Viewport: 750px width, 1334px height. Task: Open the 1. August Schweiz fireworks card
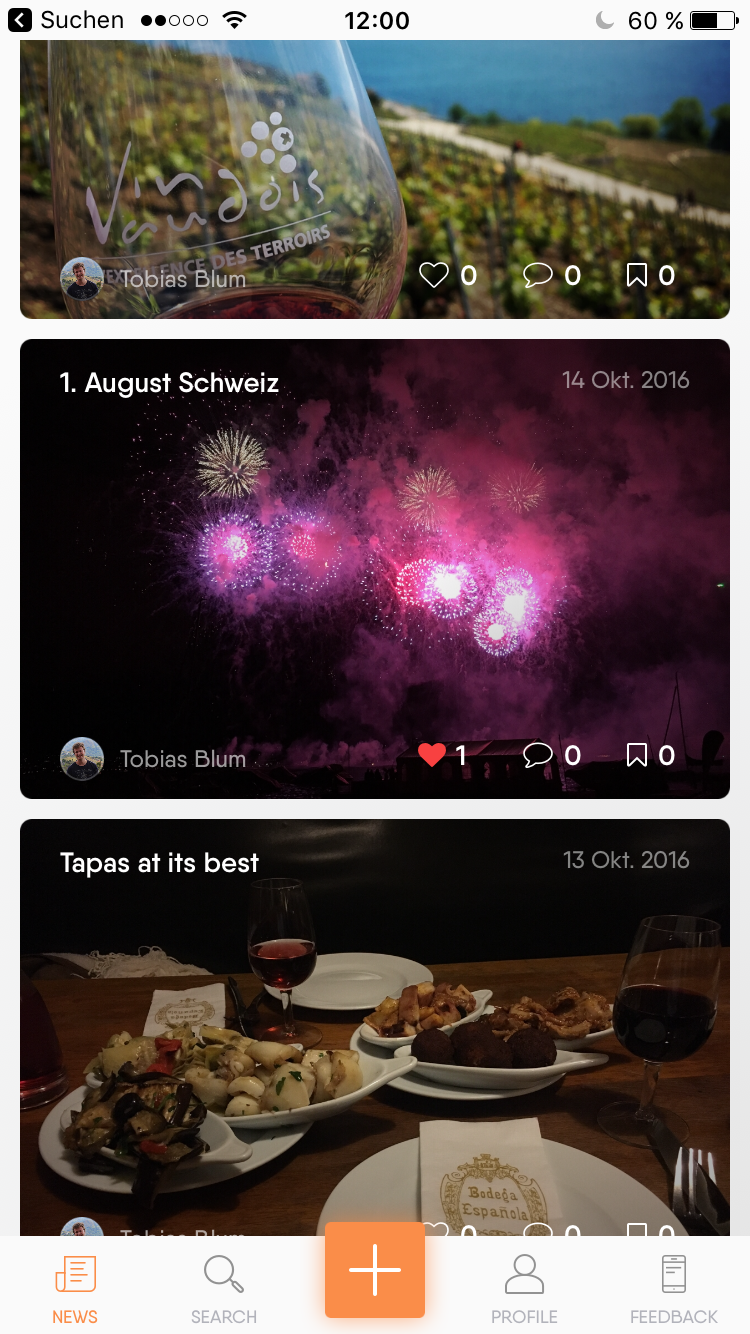[x=375, y=560]
